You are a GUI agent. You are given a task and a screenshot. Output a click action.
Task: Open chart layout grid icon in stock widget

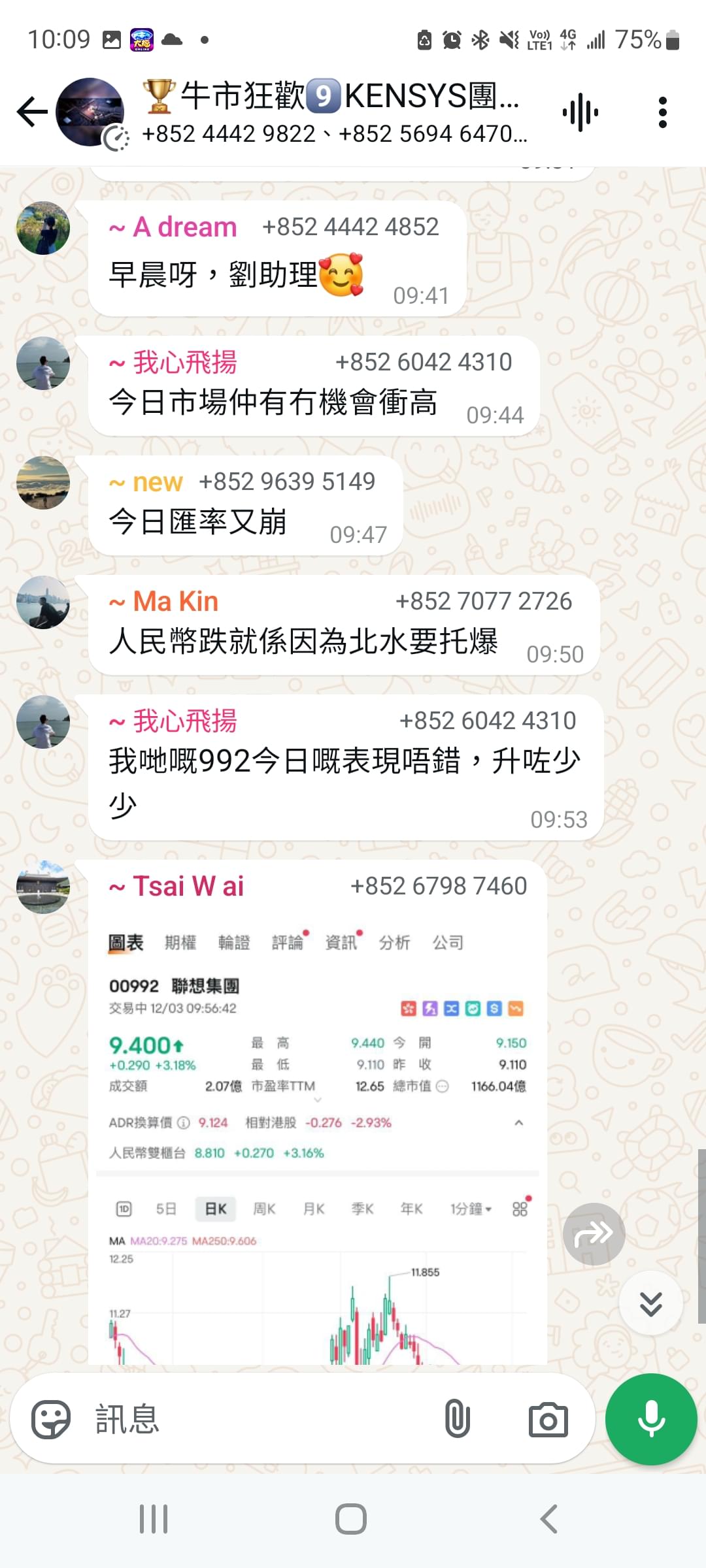519,1208
